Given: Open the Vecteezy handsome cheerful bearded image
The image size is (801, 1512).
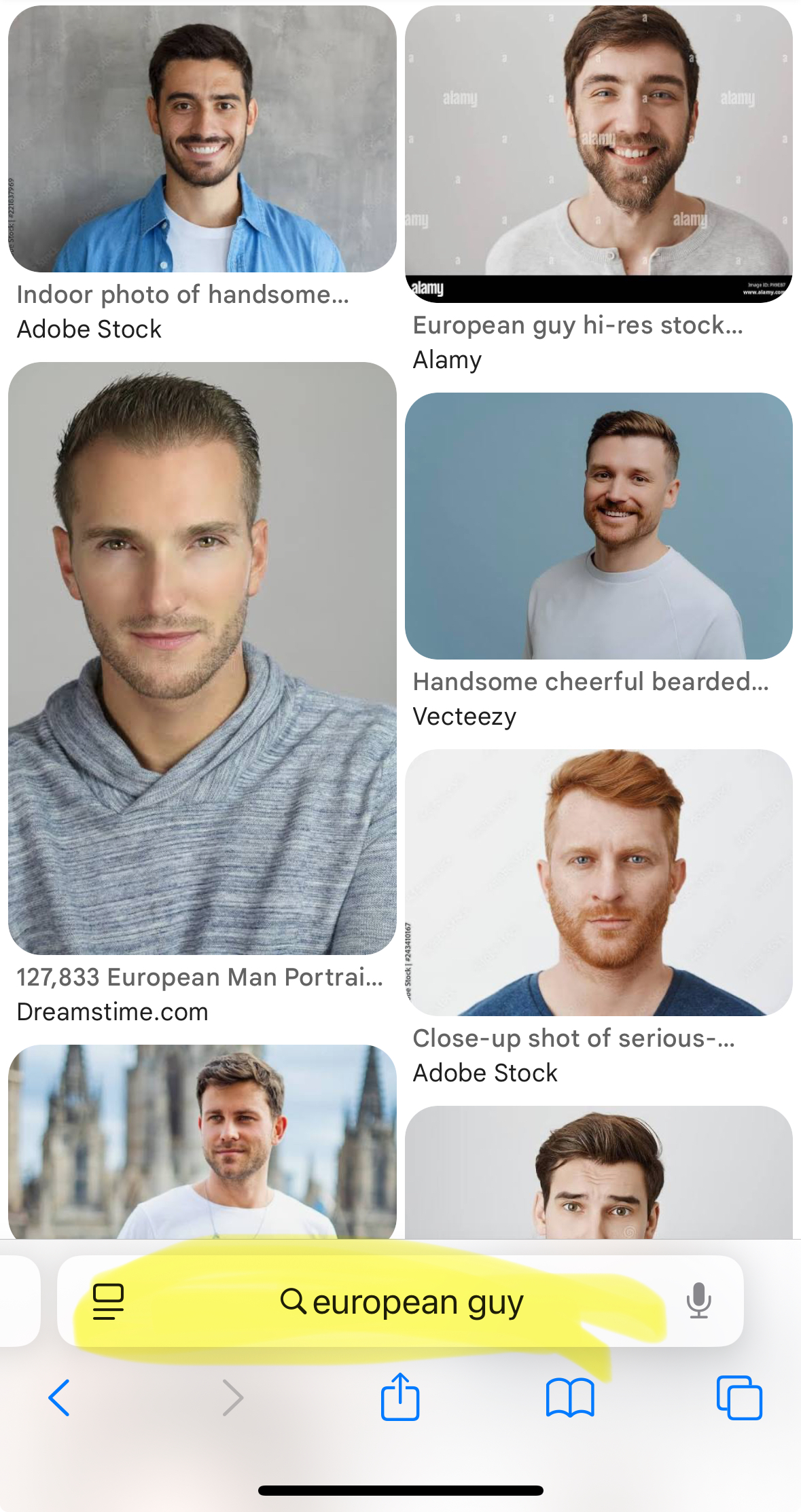Looking at the screenshot, I should (599, 526).
